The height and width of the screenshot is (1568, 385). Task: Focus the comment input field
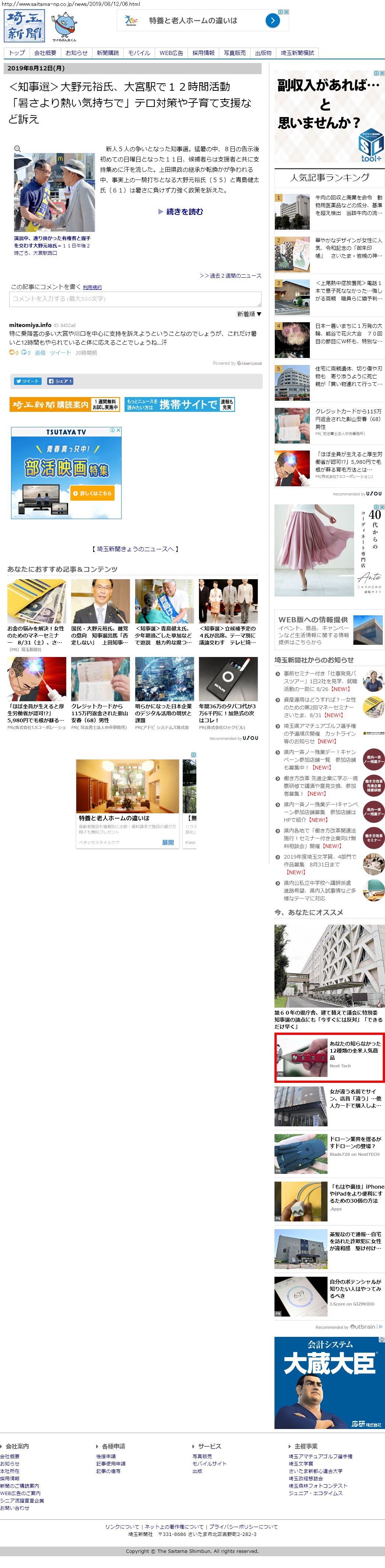pyautogui.click(x=135, y=299)
